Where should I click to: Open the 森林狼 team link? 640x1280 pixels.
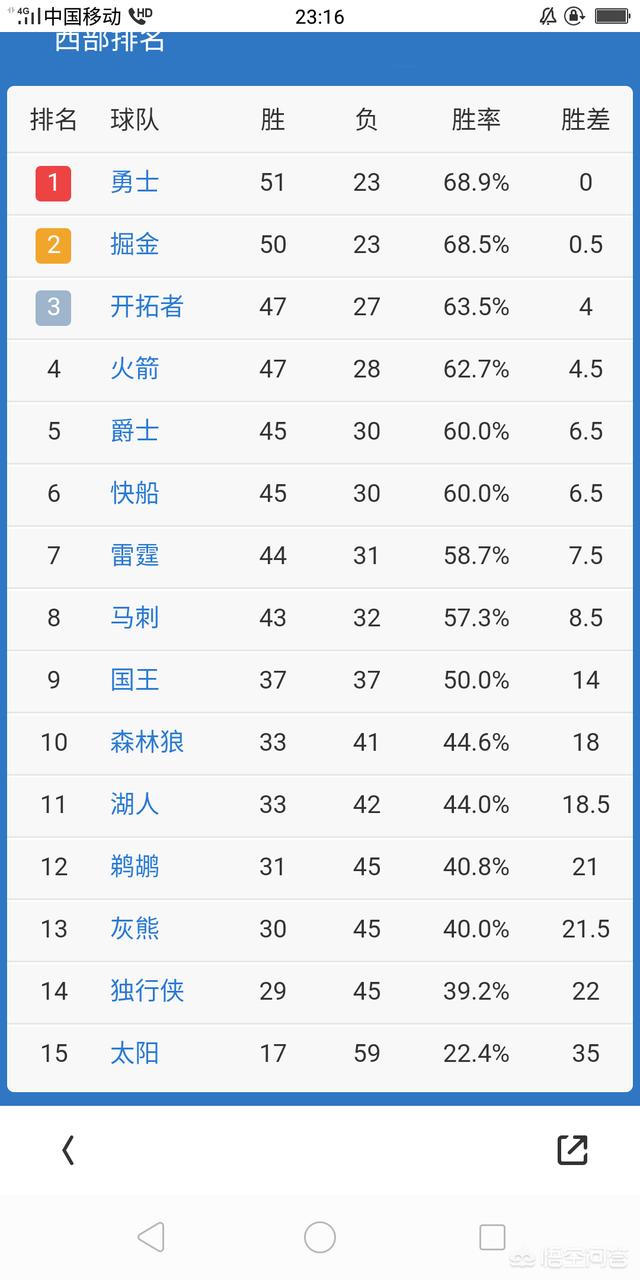tap(147, 742)
